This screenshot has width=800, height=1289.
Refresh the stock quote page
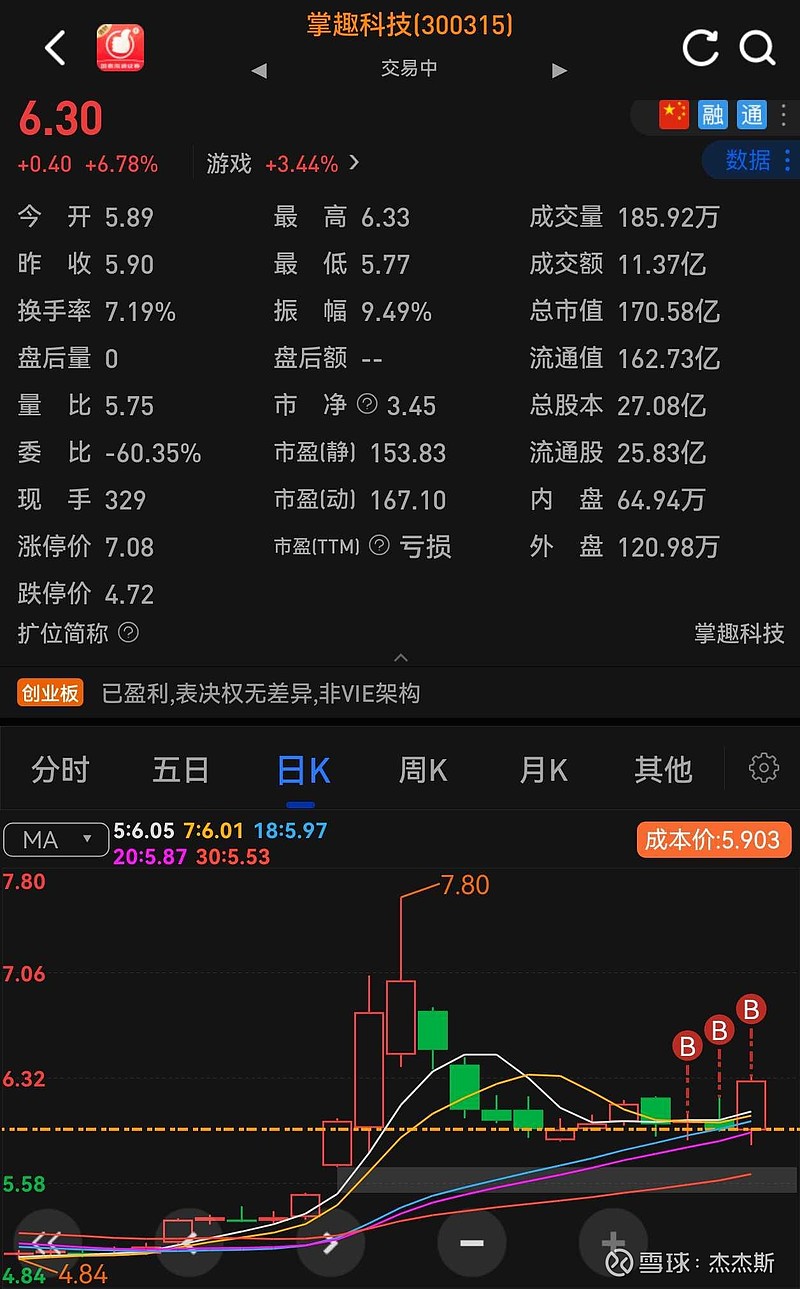click(701, 48)
